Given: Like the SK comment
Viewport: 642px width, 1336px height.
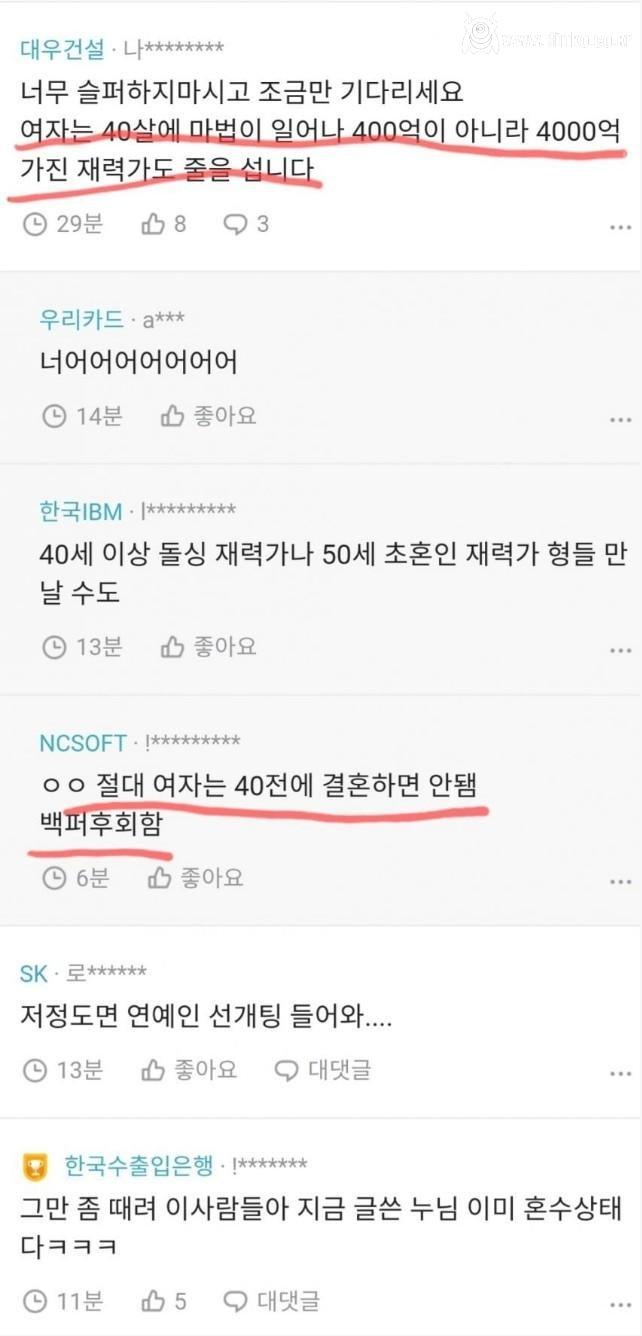Looking at the screenshot, I should point(188,1070).
